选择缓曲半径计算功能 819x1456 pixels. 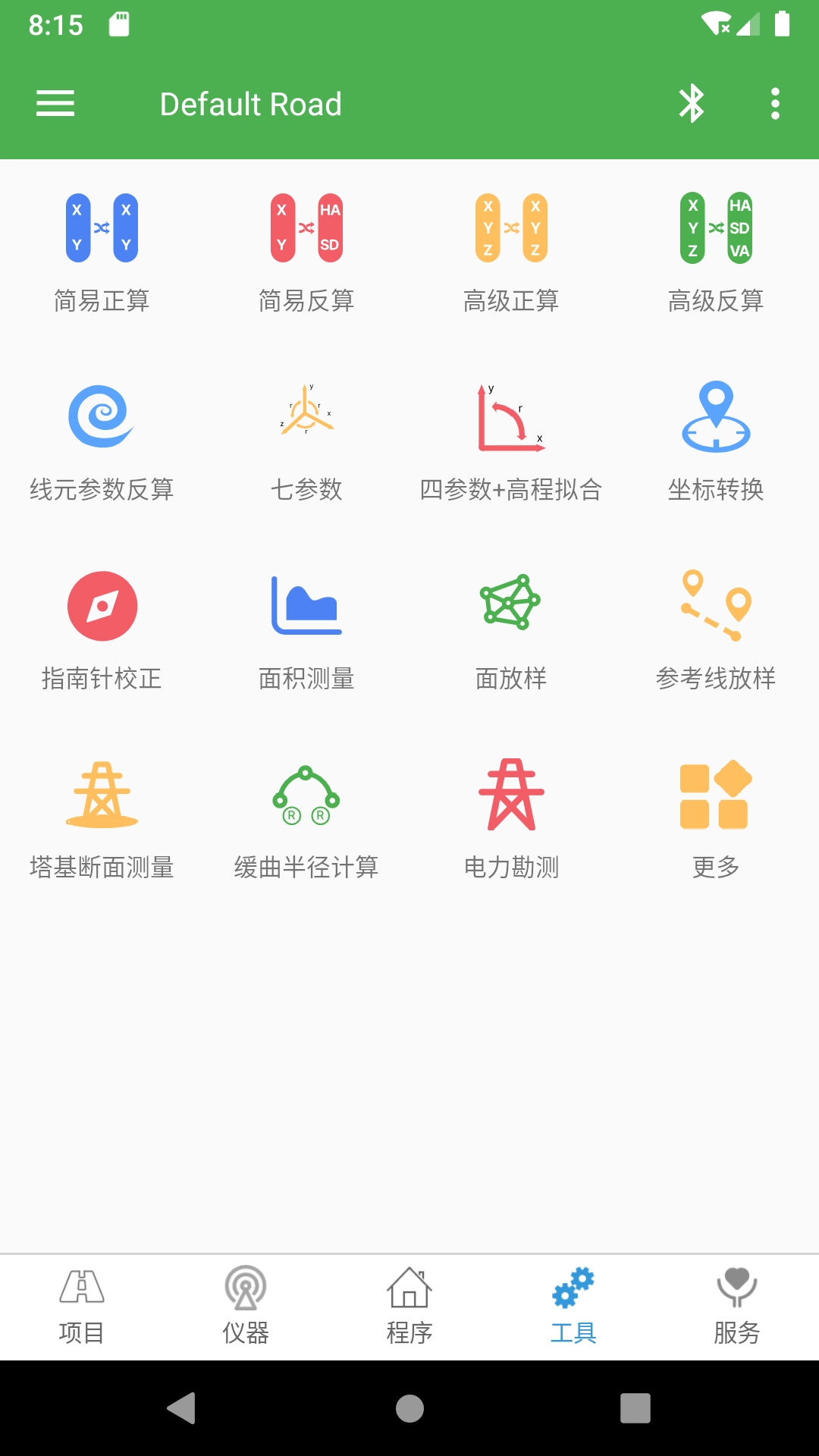coord(307,819)
